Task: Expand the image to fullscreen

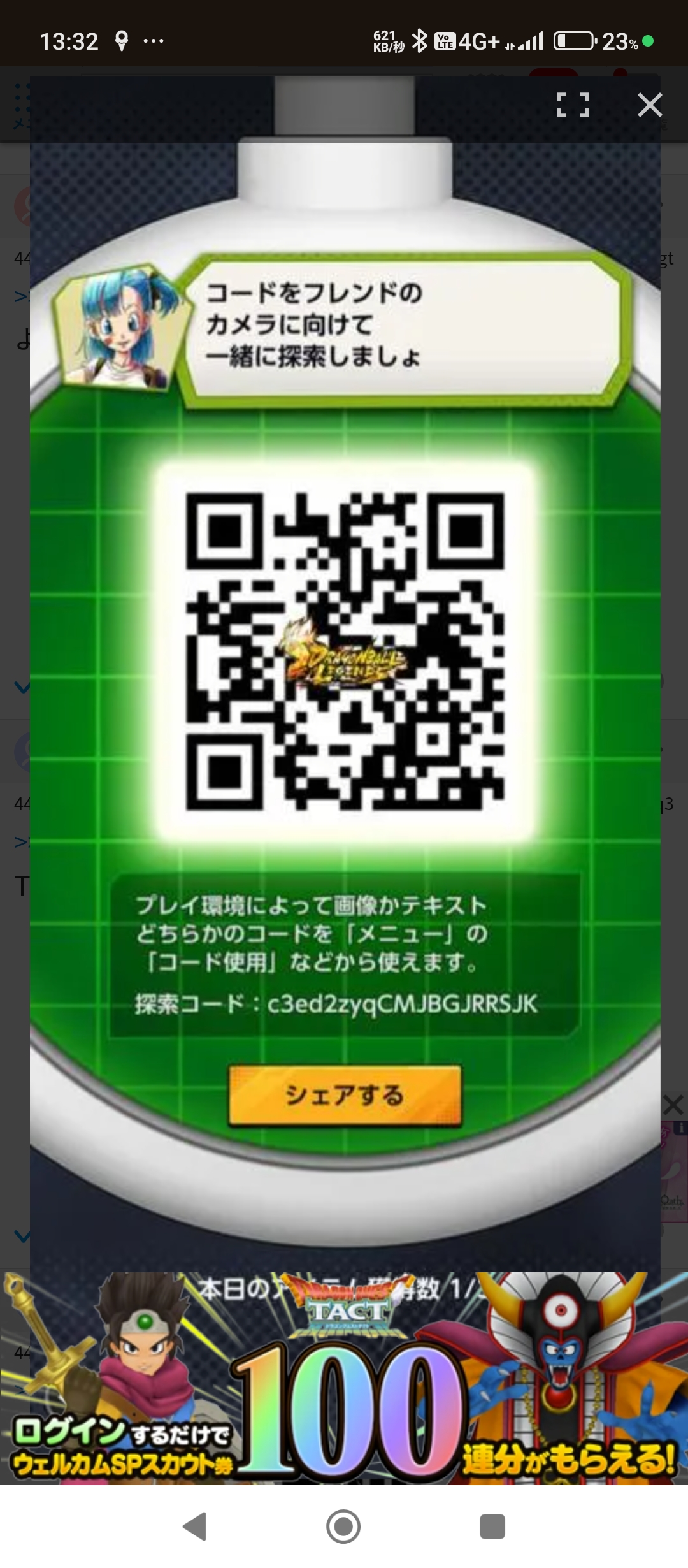Action: [x=573, y=105]
